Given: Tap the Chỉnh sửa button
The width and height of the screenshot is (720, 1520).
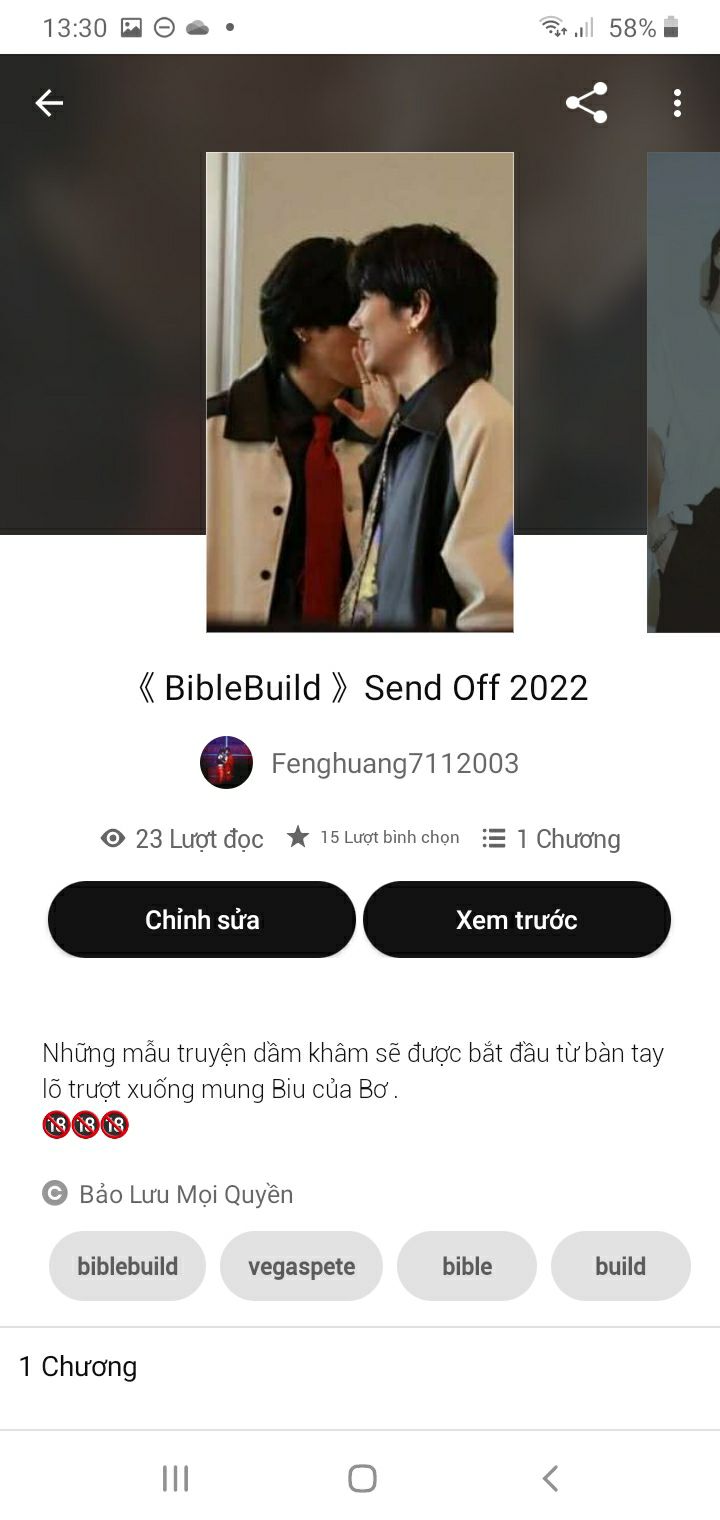Looking at the screenshot, I should click(x=202, y=920).
